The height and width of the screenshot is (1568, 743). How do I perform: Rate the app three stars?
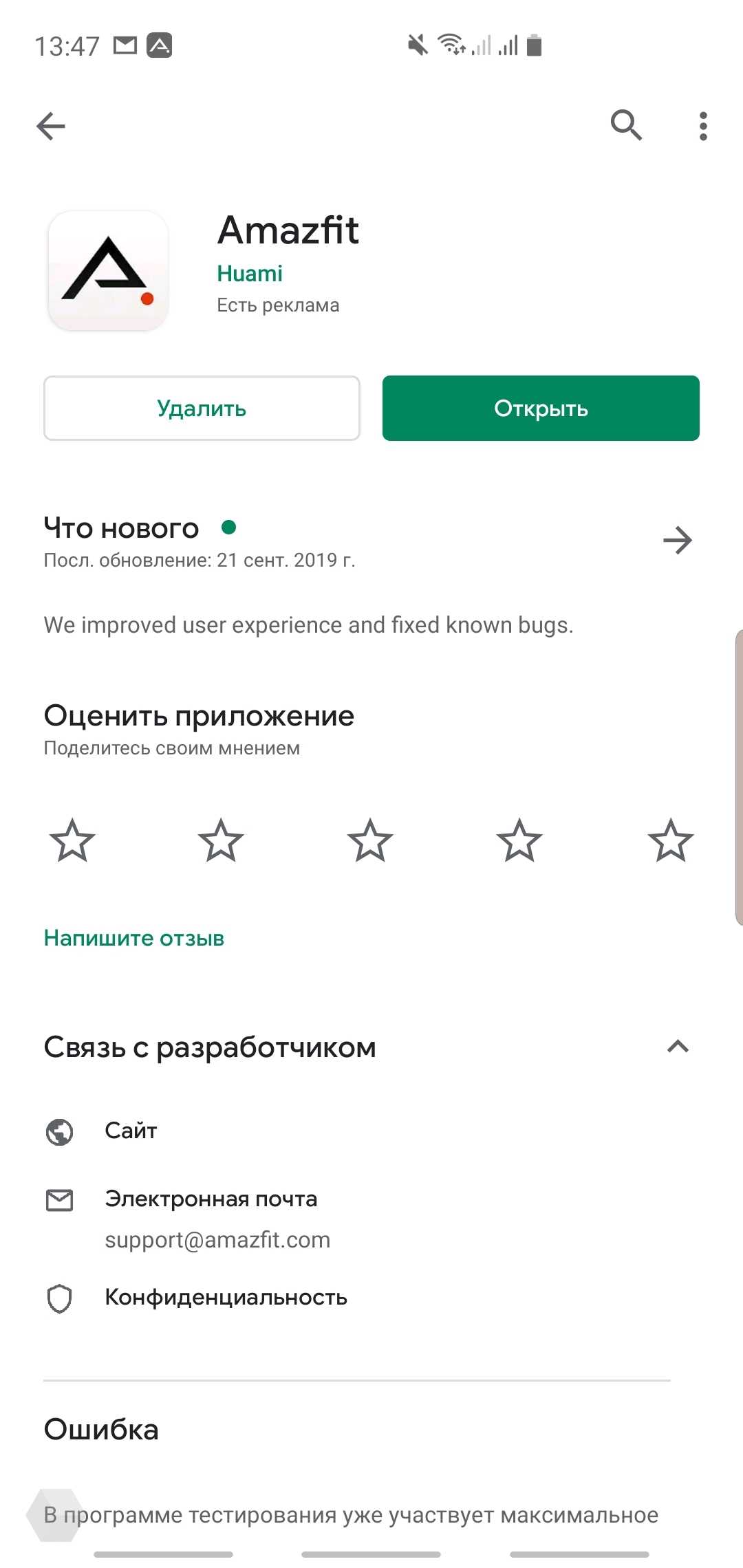click(370, 840)
